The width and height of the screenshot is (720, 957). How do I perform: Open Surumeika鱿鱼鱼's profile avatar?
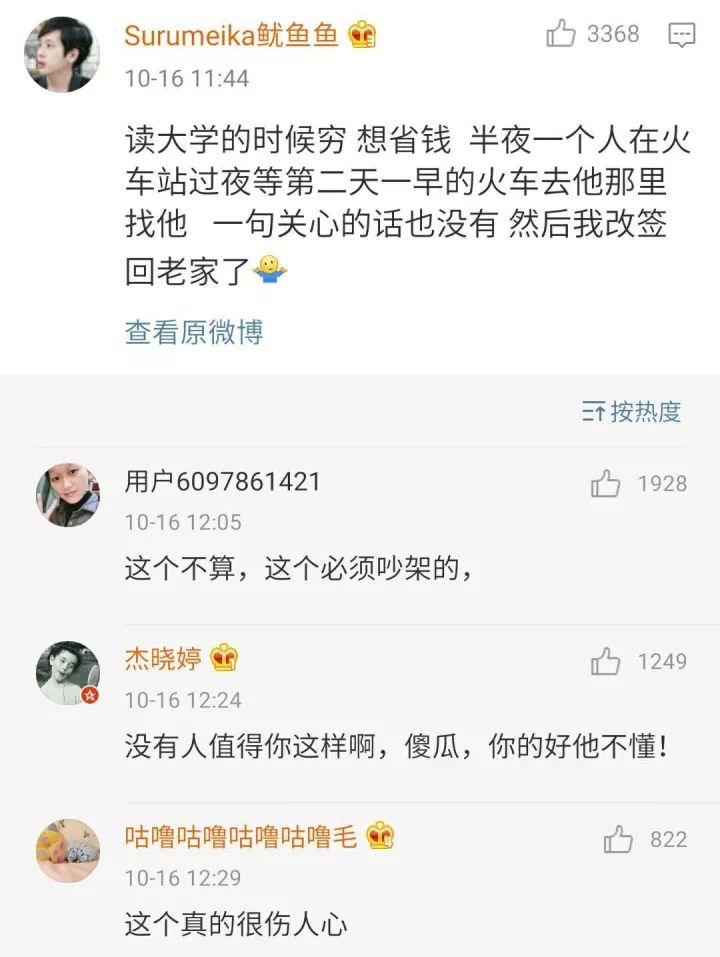coord(62,54)
